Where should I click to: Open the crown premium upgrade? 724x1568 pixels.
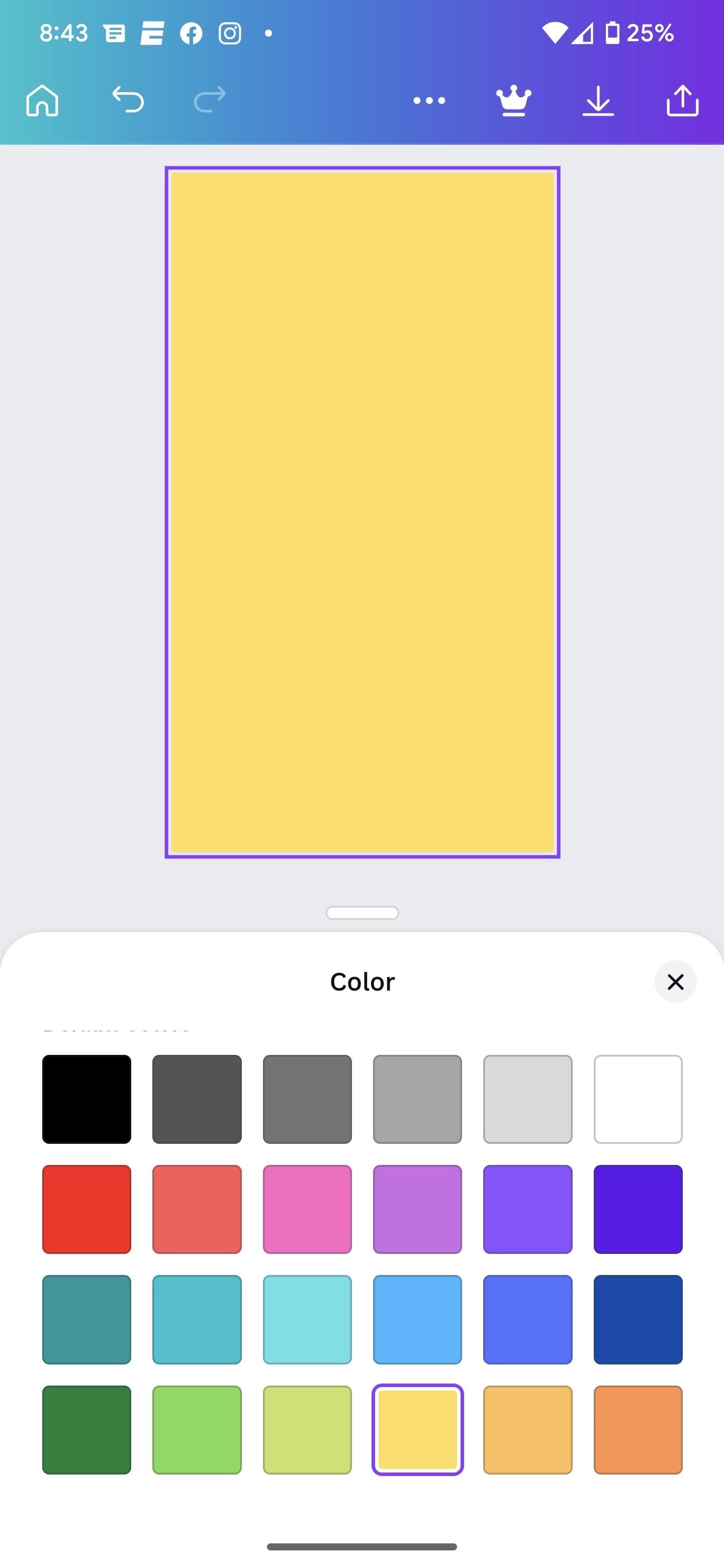(513, 101)
